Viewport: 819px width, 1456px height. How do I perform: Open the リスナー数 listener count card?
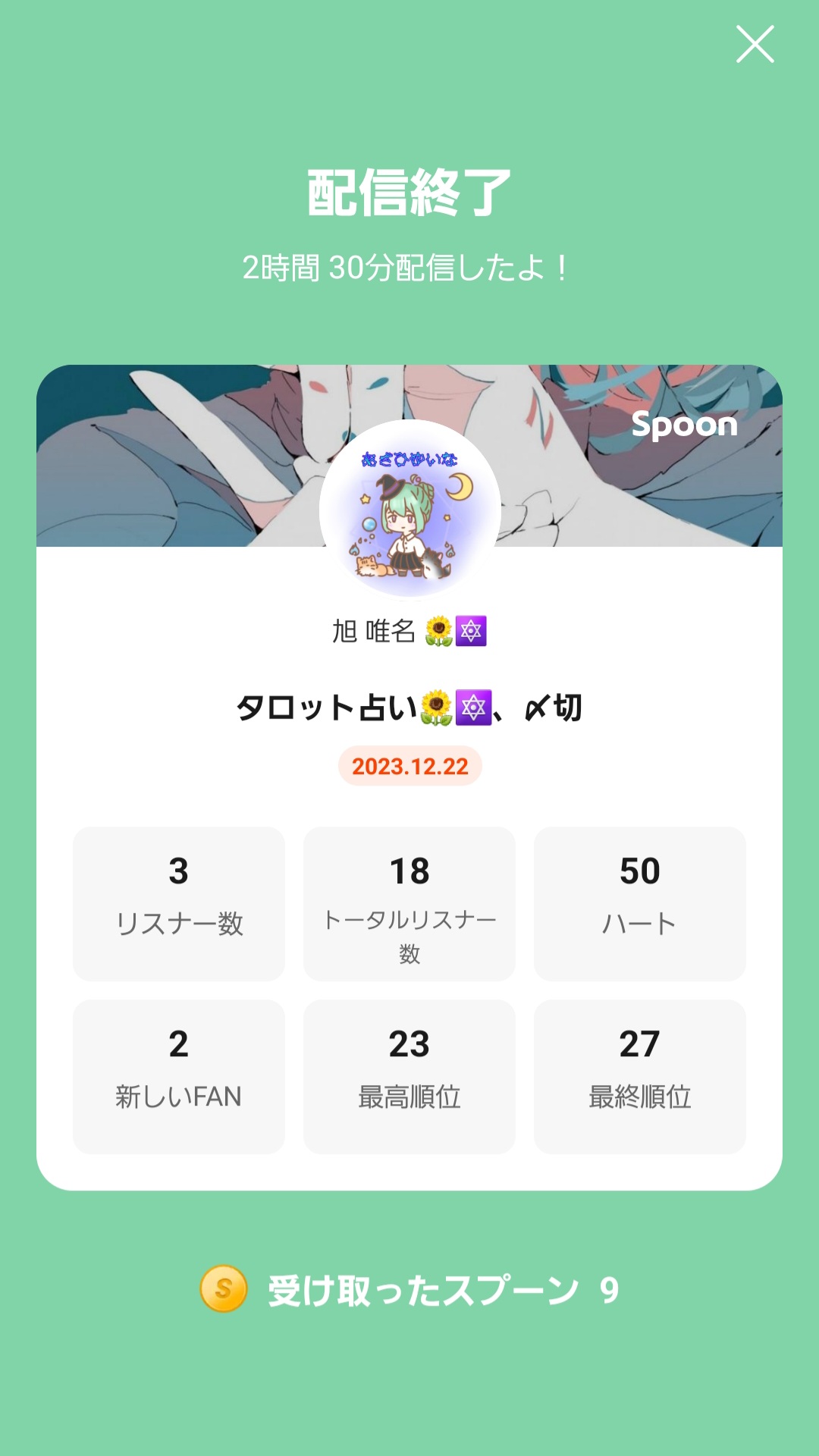tap(179, 902)
